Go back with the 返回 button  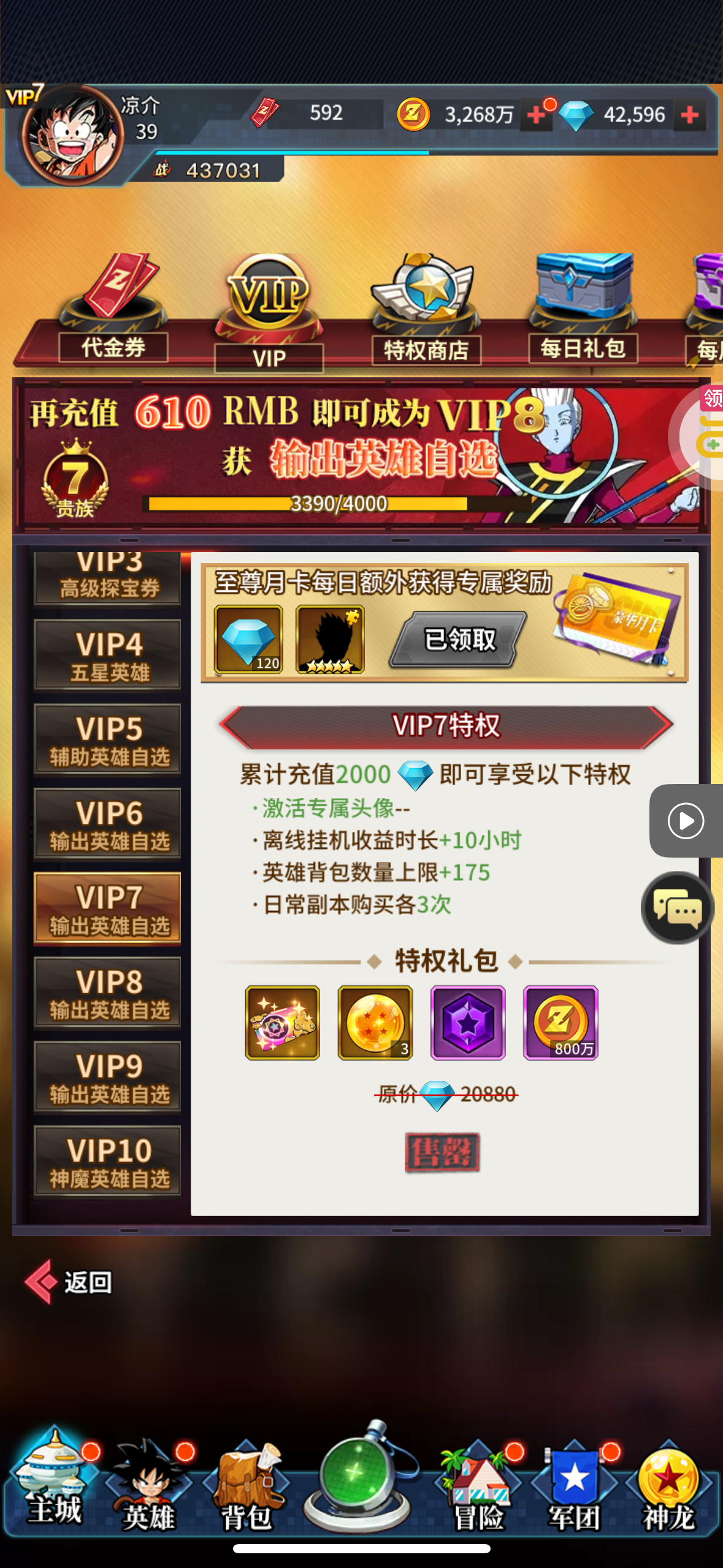pyautogui.click(x=69, y=1282)
